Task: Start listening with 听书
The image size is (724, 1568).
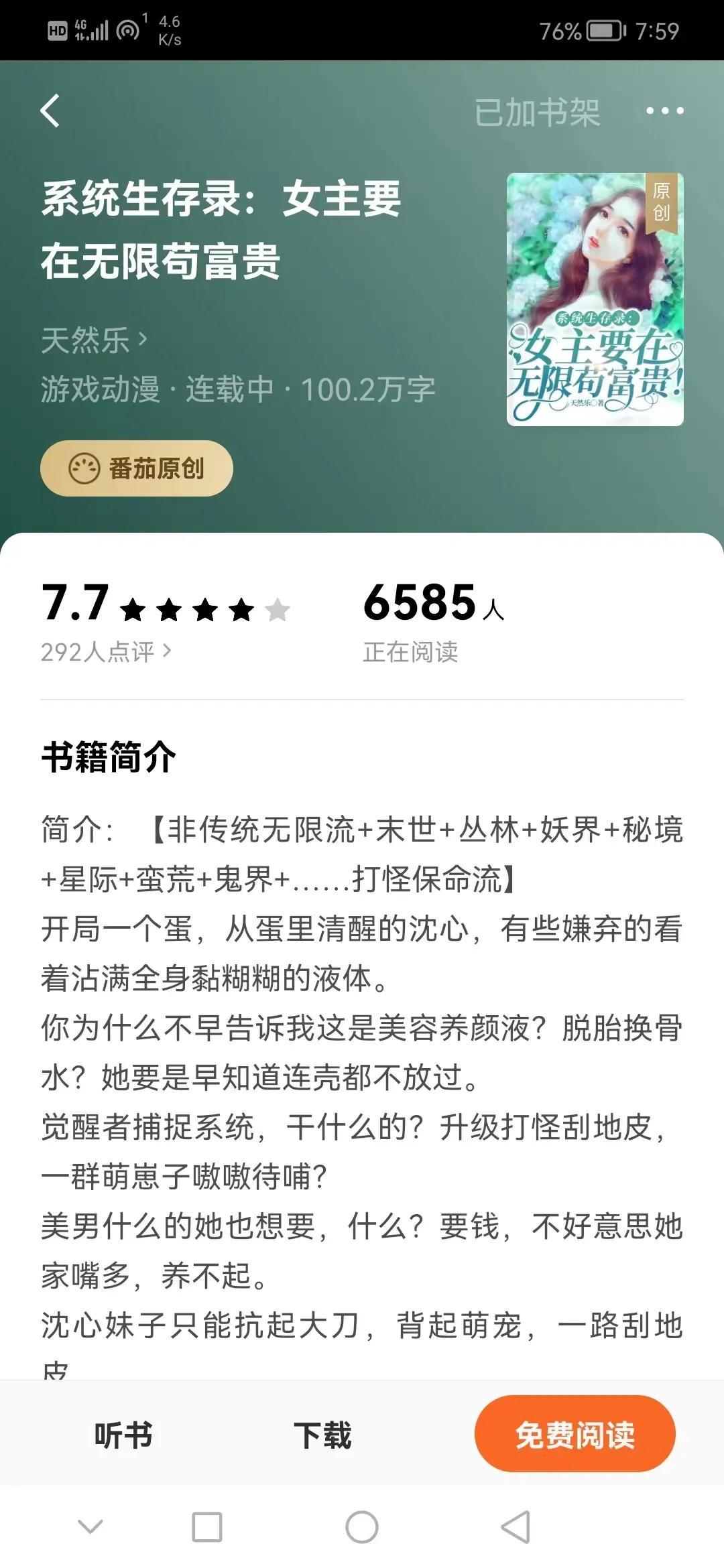Action: [x=123, y=1435]
